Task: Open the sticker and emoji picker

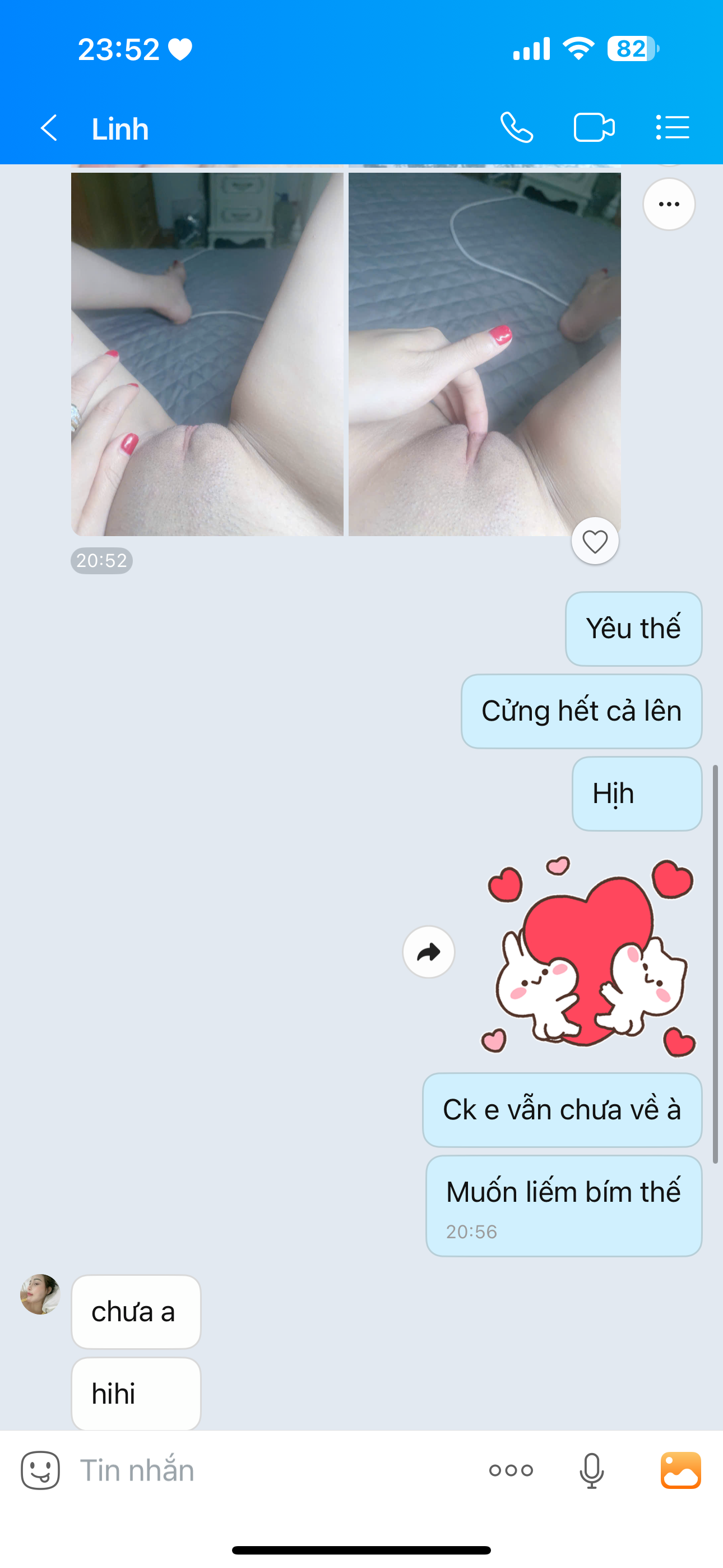Action: point(40,1470)
